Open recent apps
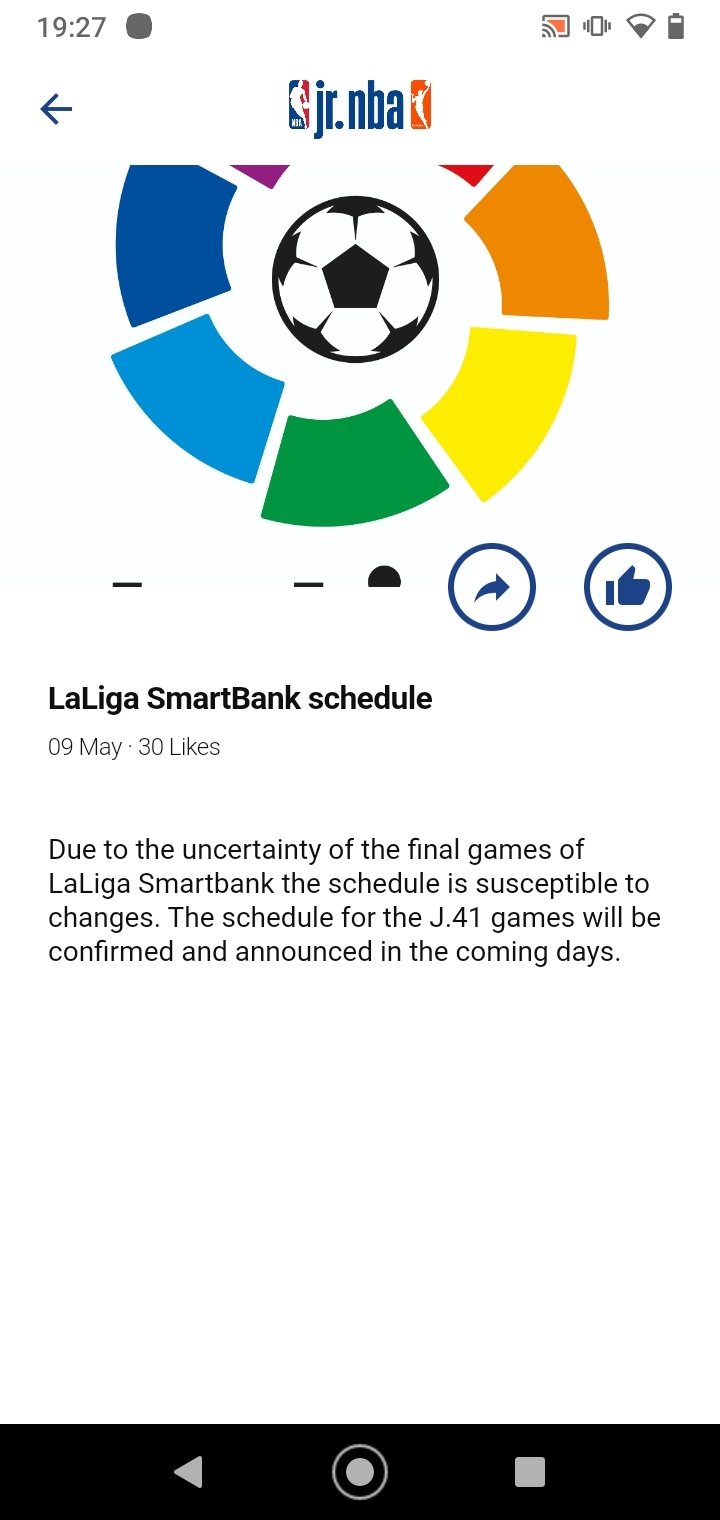This screenshot has height=1520, width=720. pos(529,1471)
